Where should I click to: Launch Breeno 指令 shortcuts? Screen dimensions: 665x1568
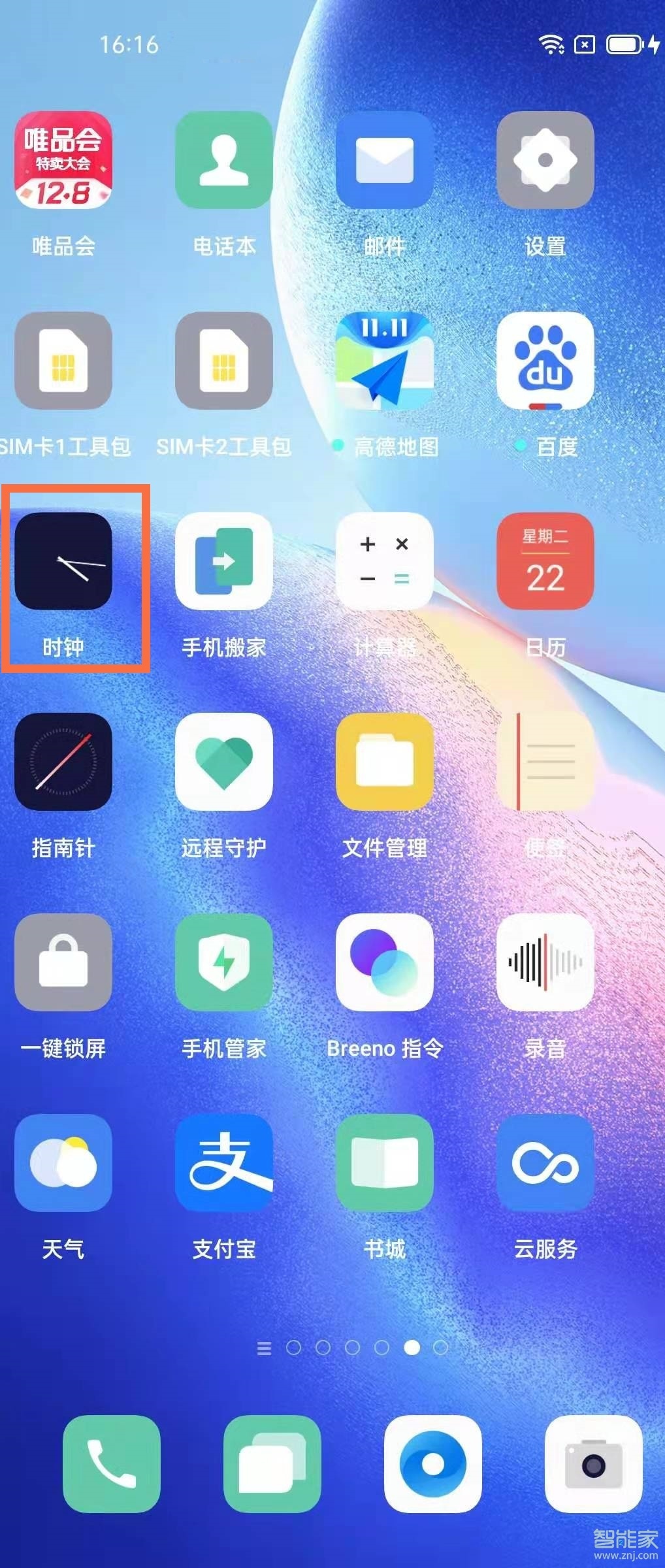[x=385, y=962]
